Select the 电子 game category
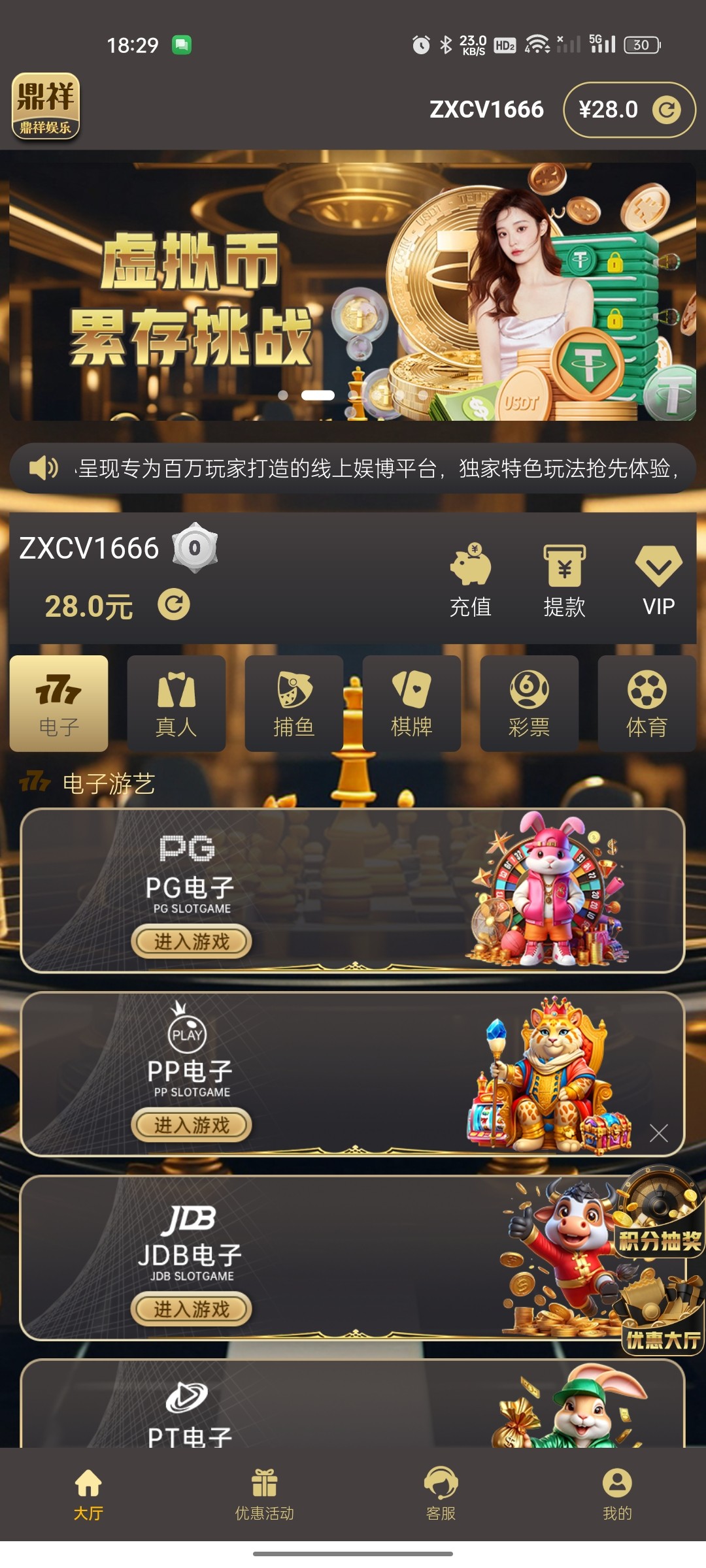The image size is (706, 1568). click(59, 704)
